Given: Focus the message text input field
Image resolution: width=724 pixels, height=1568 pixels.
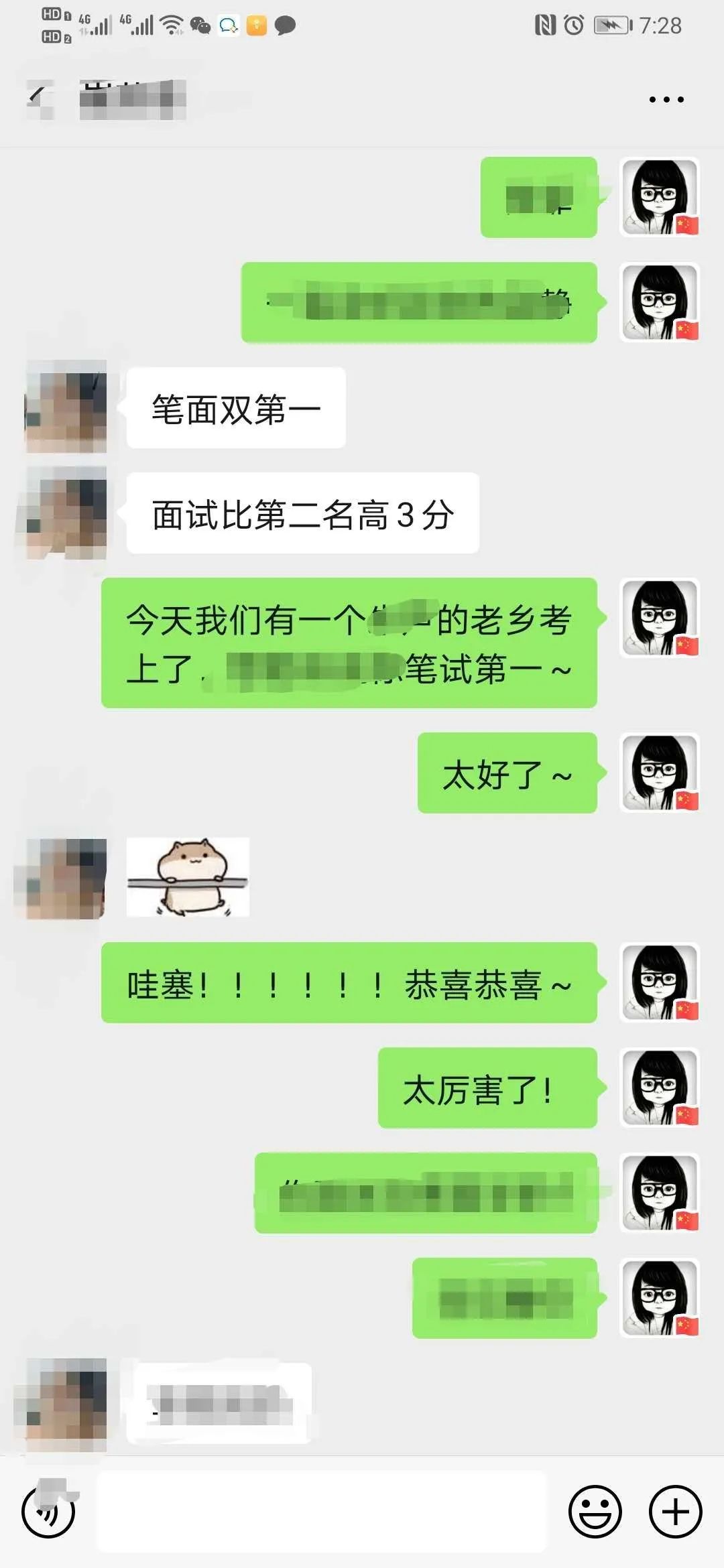Looking at the screenshot, I should 322,1511.
